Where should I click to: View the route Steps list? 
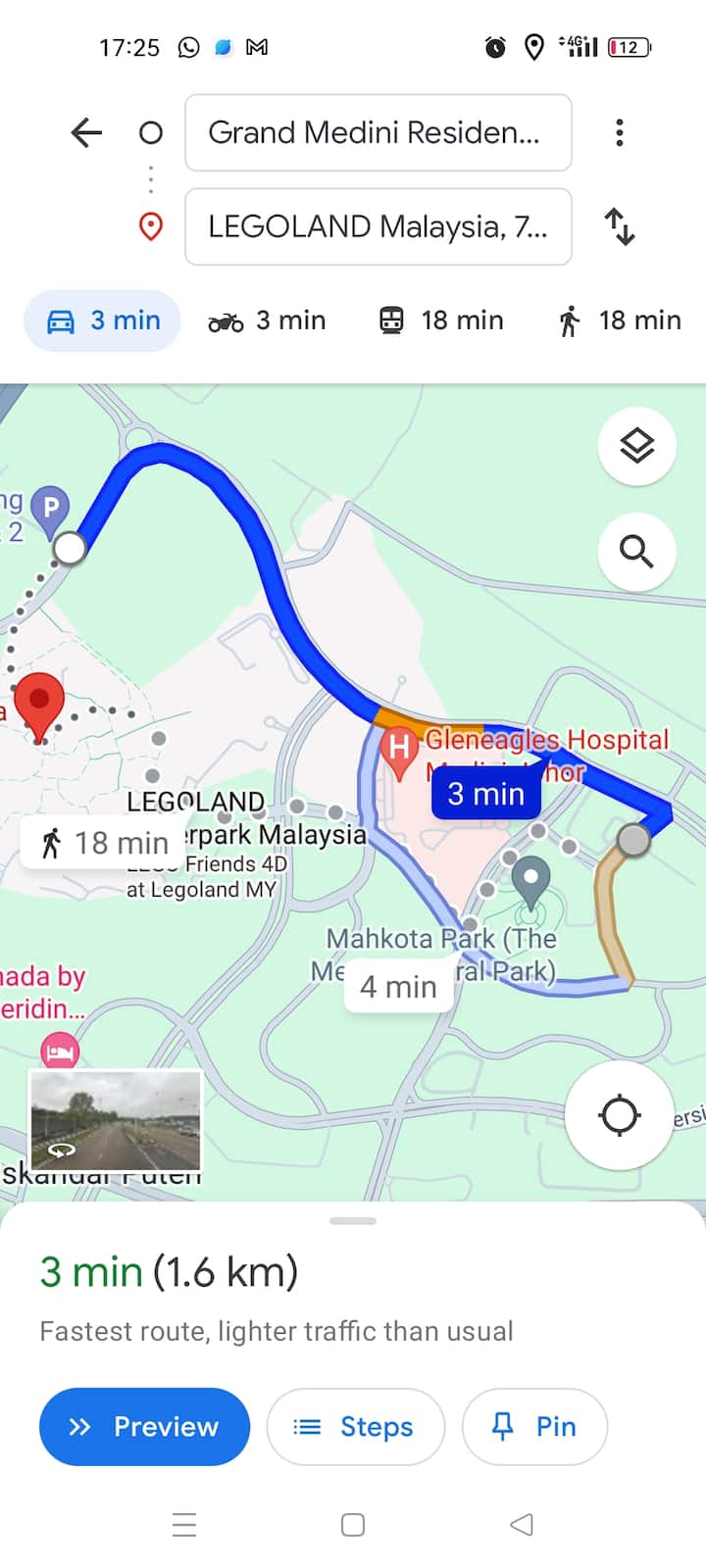tap(355, 1427)
